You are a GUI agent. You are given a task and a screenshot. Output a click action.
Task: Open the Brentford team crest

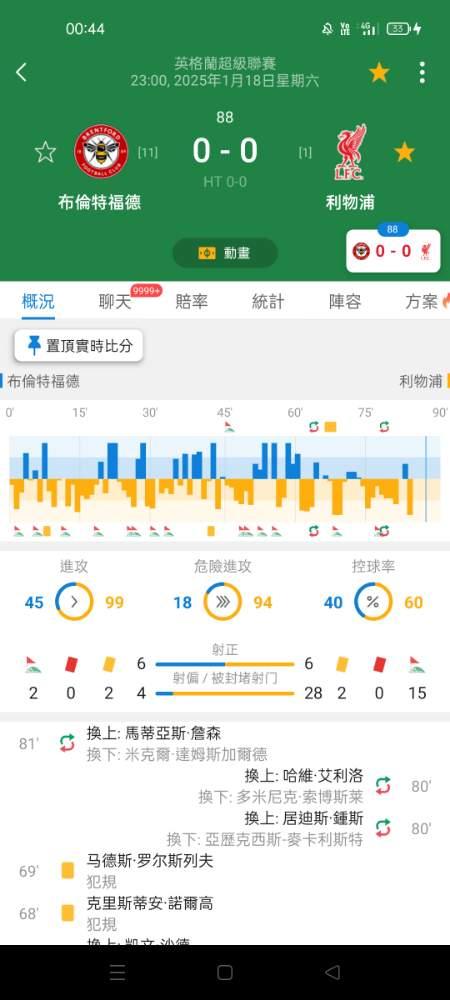[x=101, y=151]
